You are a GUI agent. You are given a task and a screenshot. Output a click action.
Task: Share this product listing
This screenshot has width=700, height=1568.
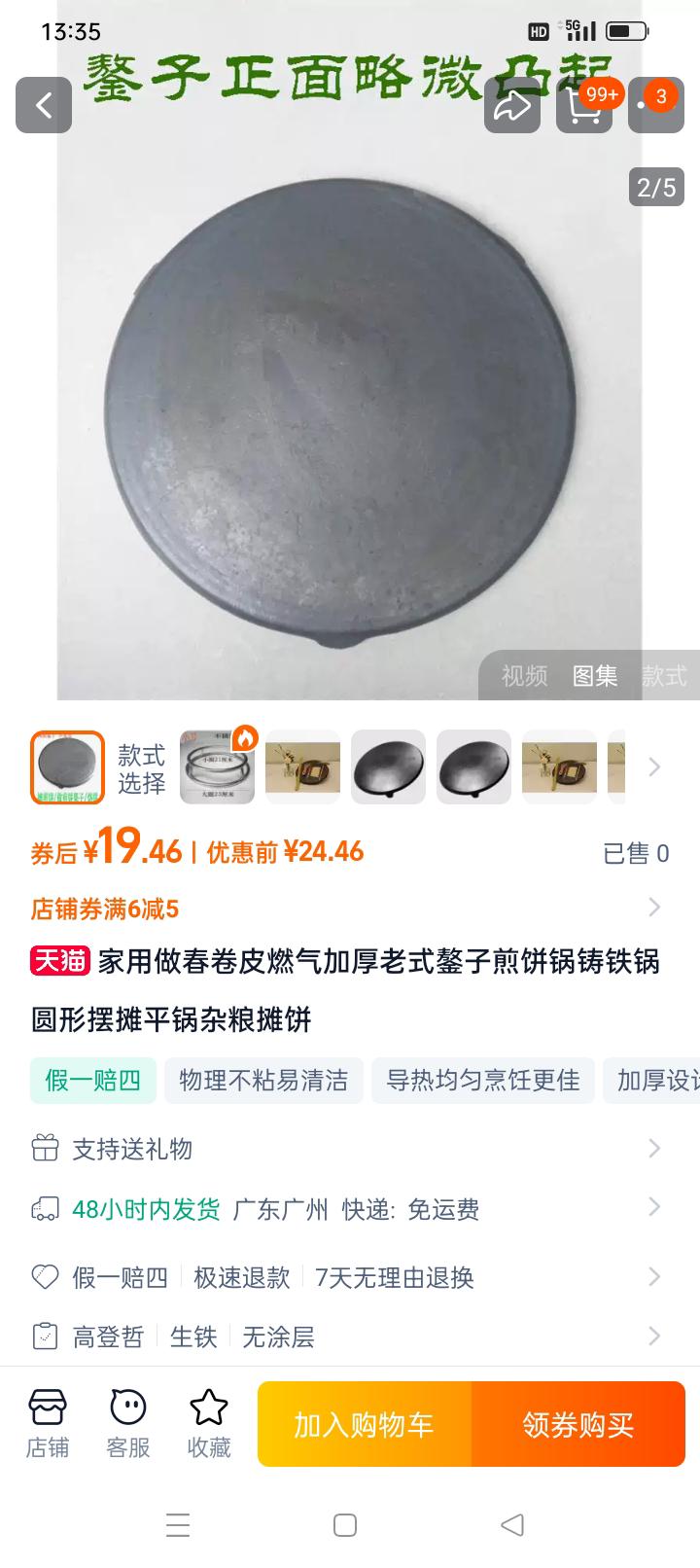click(511, 105)
